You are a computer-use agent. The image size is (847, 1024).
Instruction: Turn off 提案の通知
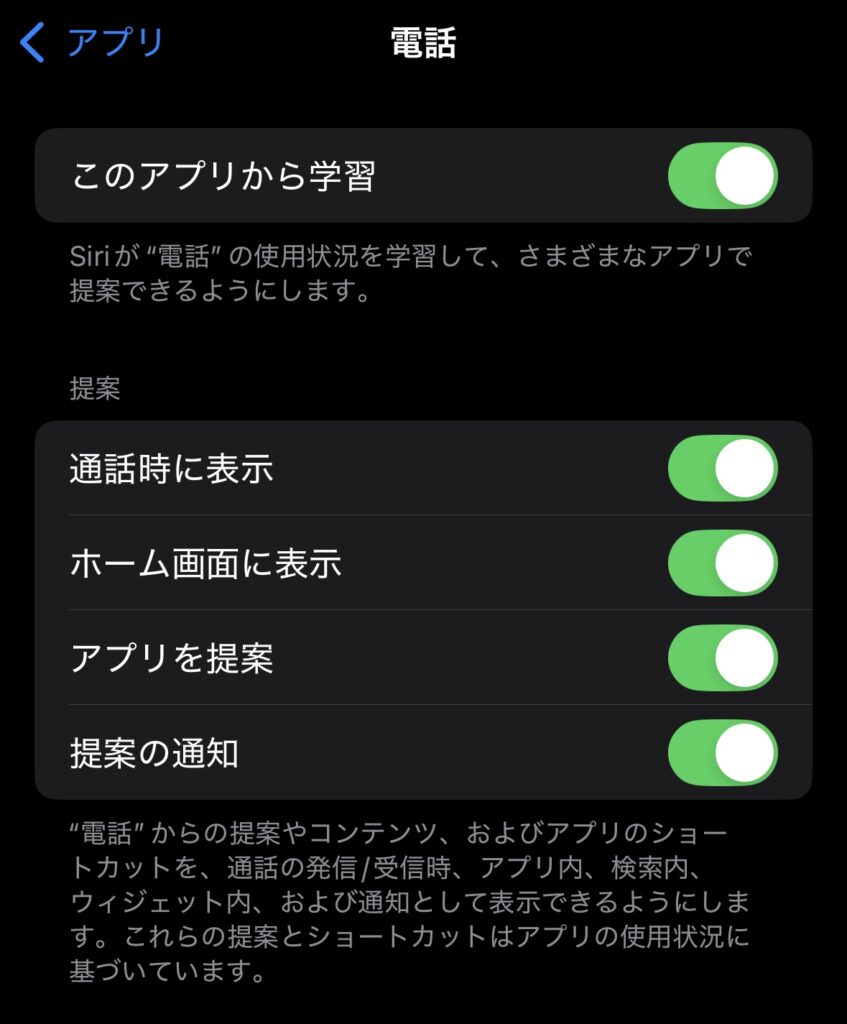722,753
